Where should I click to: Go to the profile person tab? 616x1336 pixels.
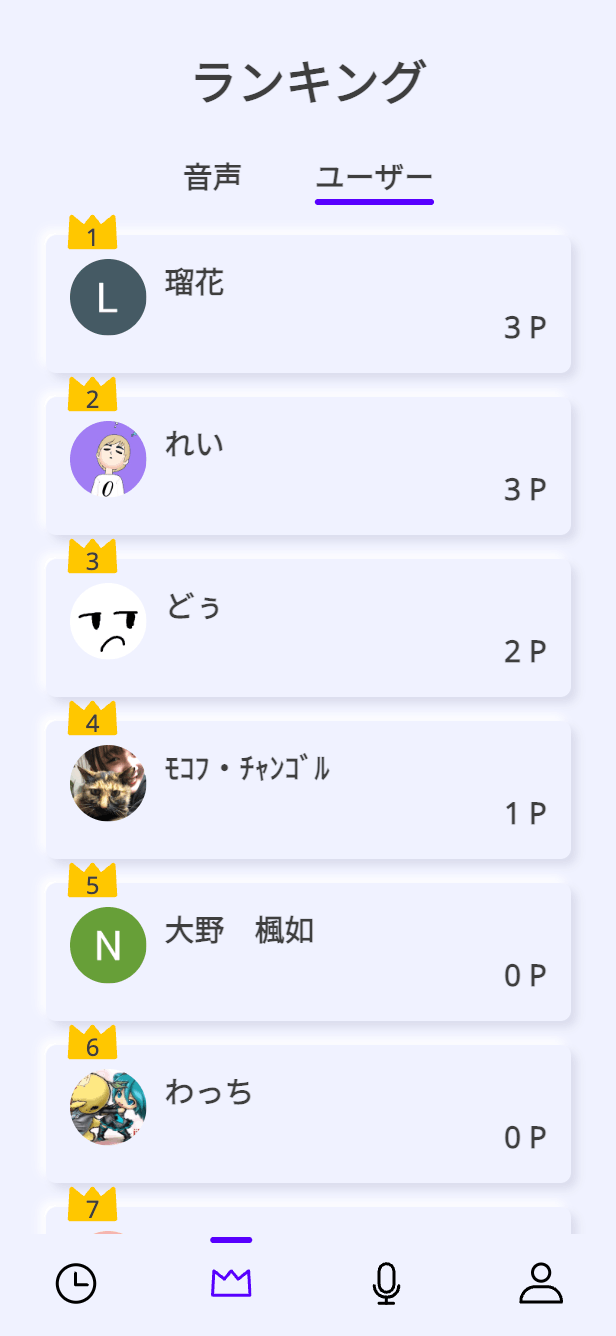tap(541, 1284)
